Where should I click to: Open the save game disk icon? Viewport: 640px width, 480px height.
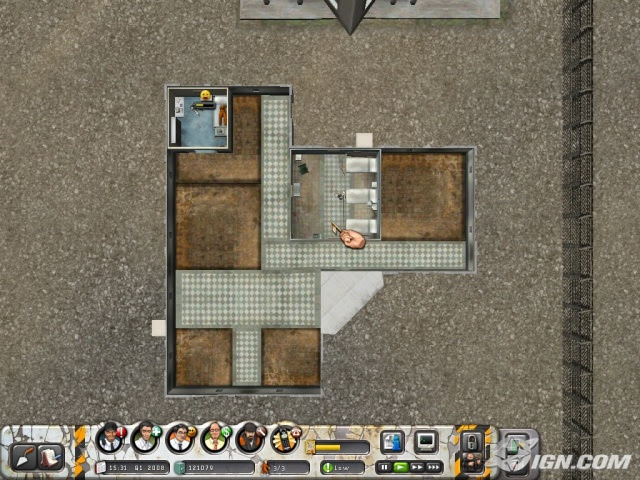click(x=393, y=441)
